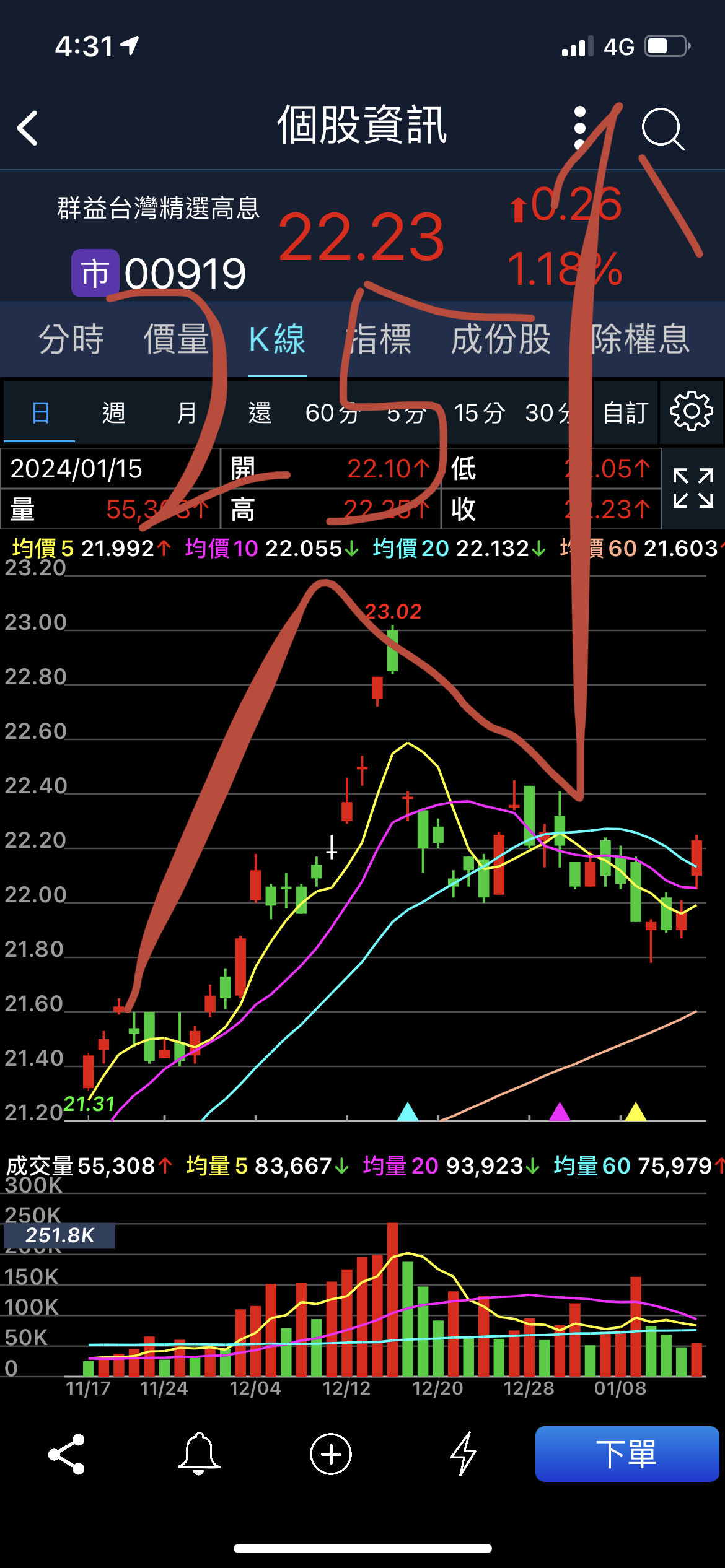
Task: Open stock search
Action: 662,129
